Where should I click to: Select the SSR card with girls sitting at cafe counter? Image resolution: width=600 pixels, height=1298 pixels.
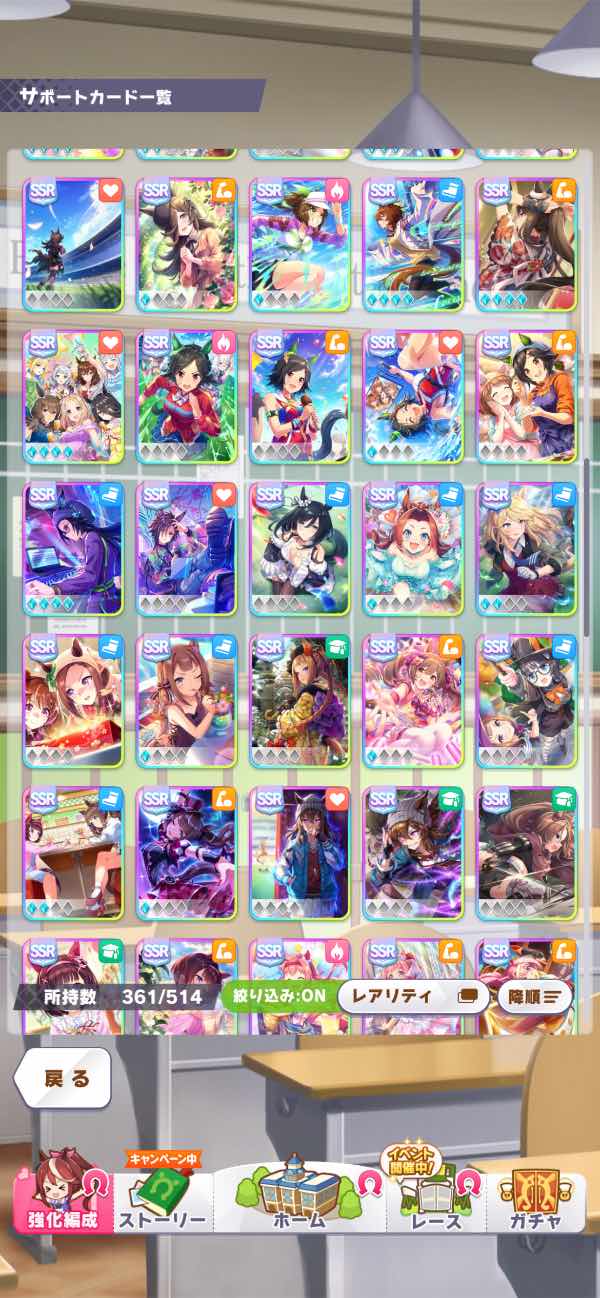[73, 853]
